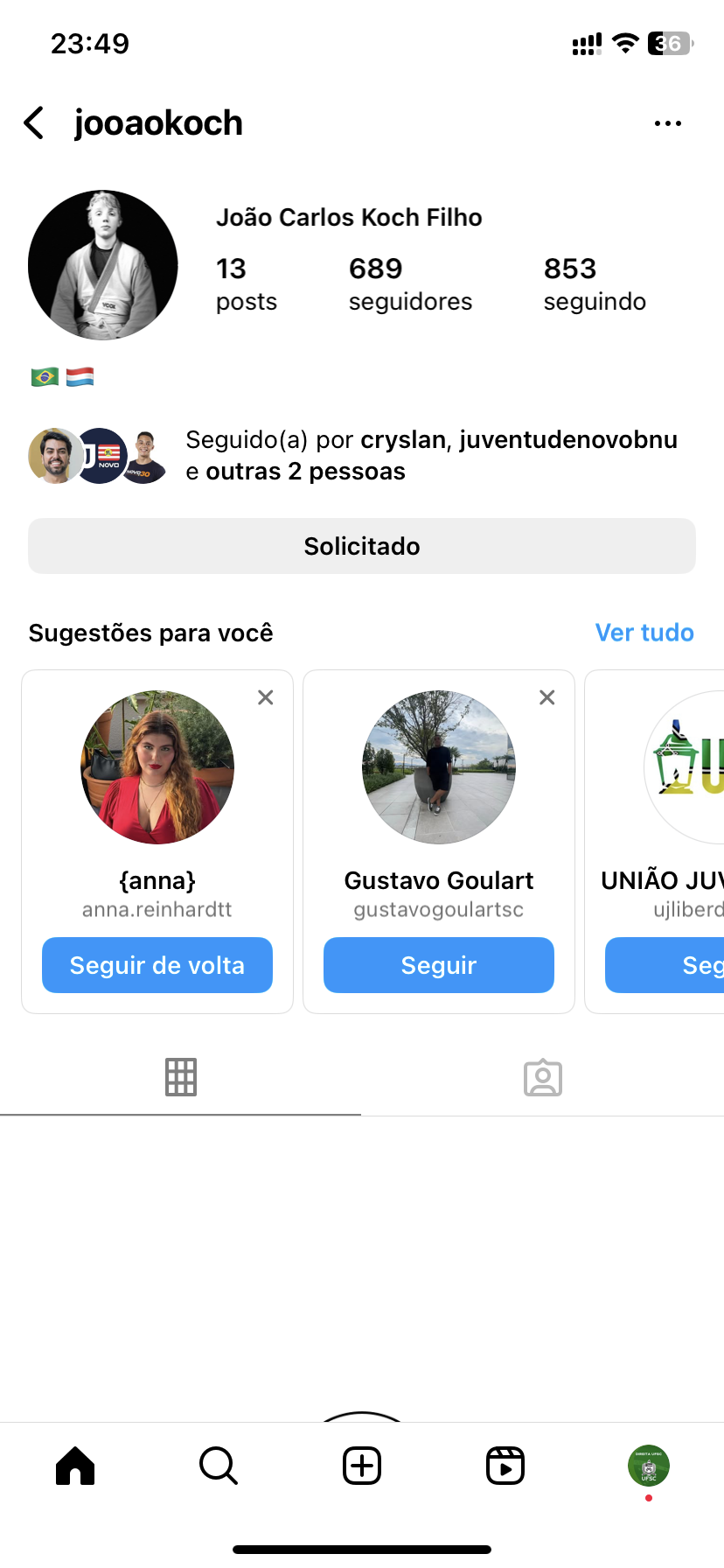This screenshot has height=1568, width=724.
Task: Open the 689 seguidores list
Action: [x=410, y=283]
